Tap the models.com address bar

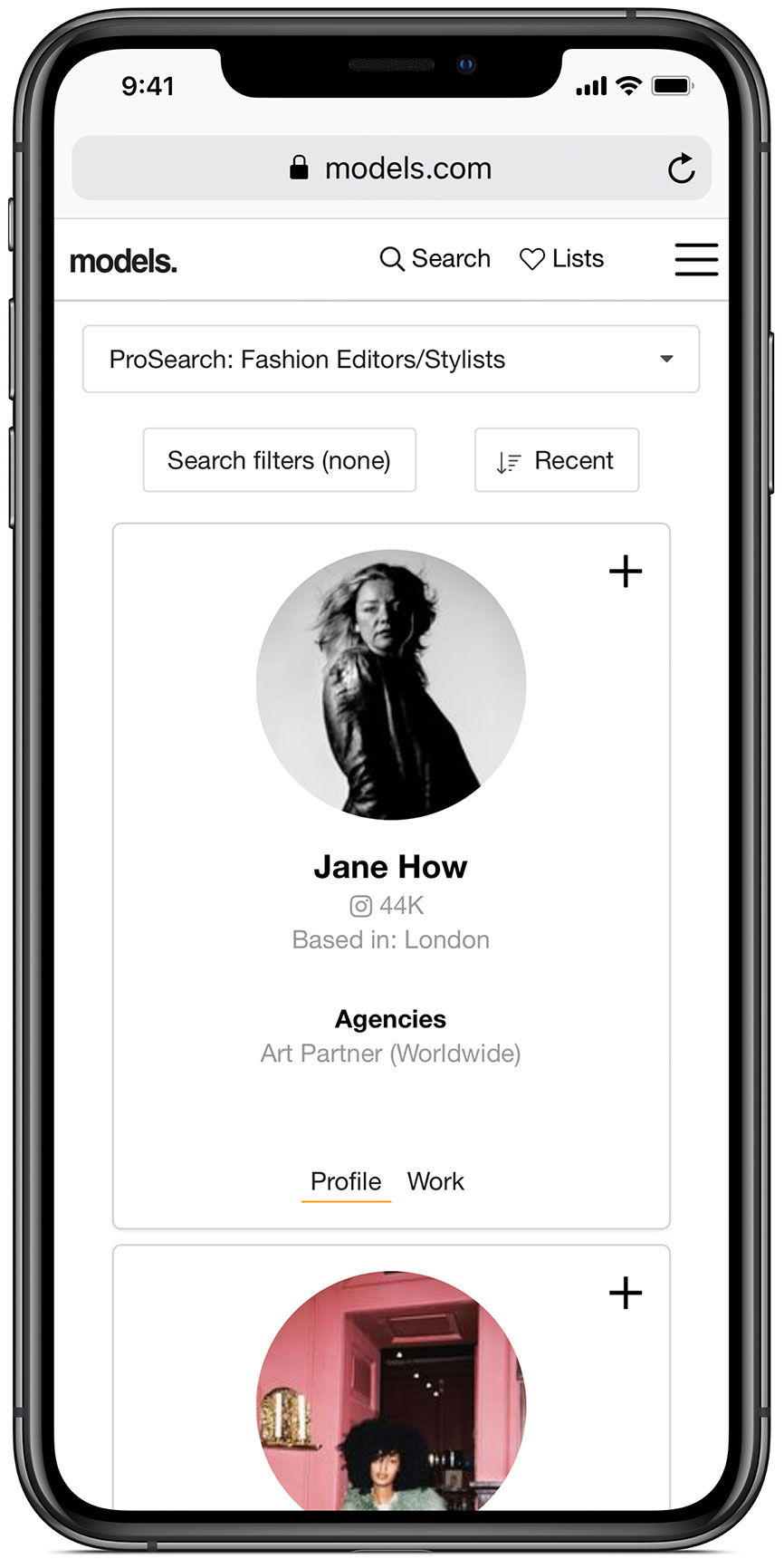coord(391,168)
